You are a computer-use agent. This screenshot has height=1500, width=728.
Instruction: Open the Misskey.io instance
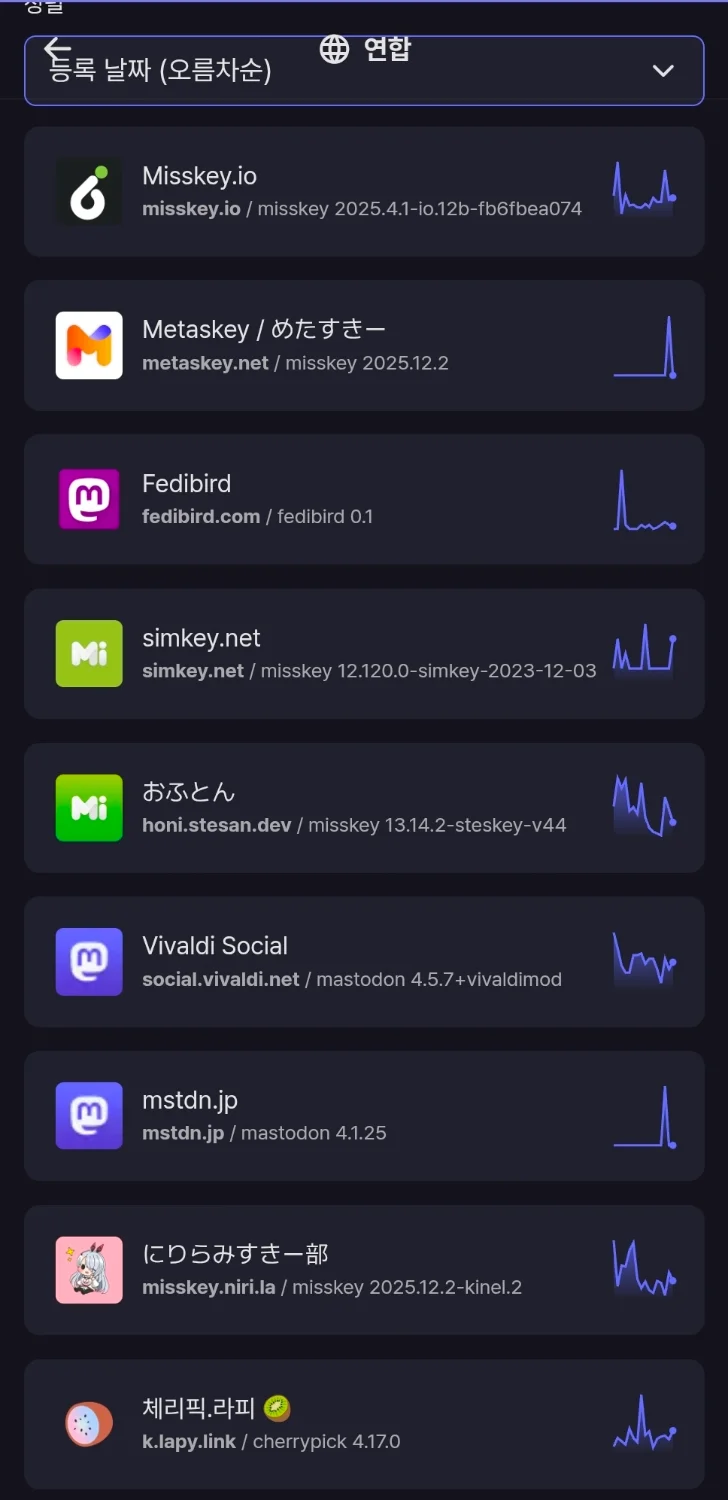pyautogui.click(x=364, y=192)
